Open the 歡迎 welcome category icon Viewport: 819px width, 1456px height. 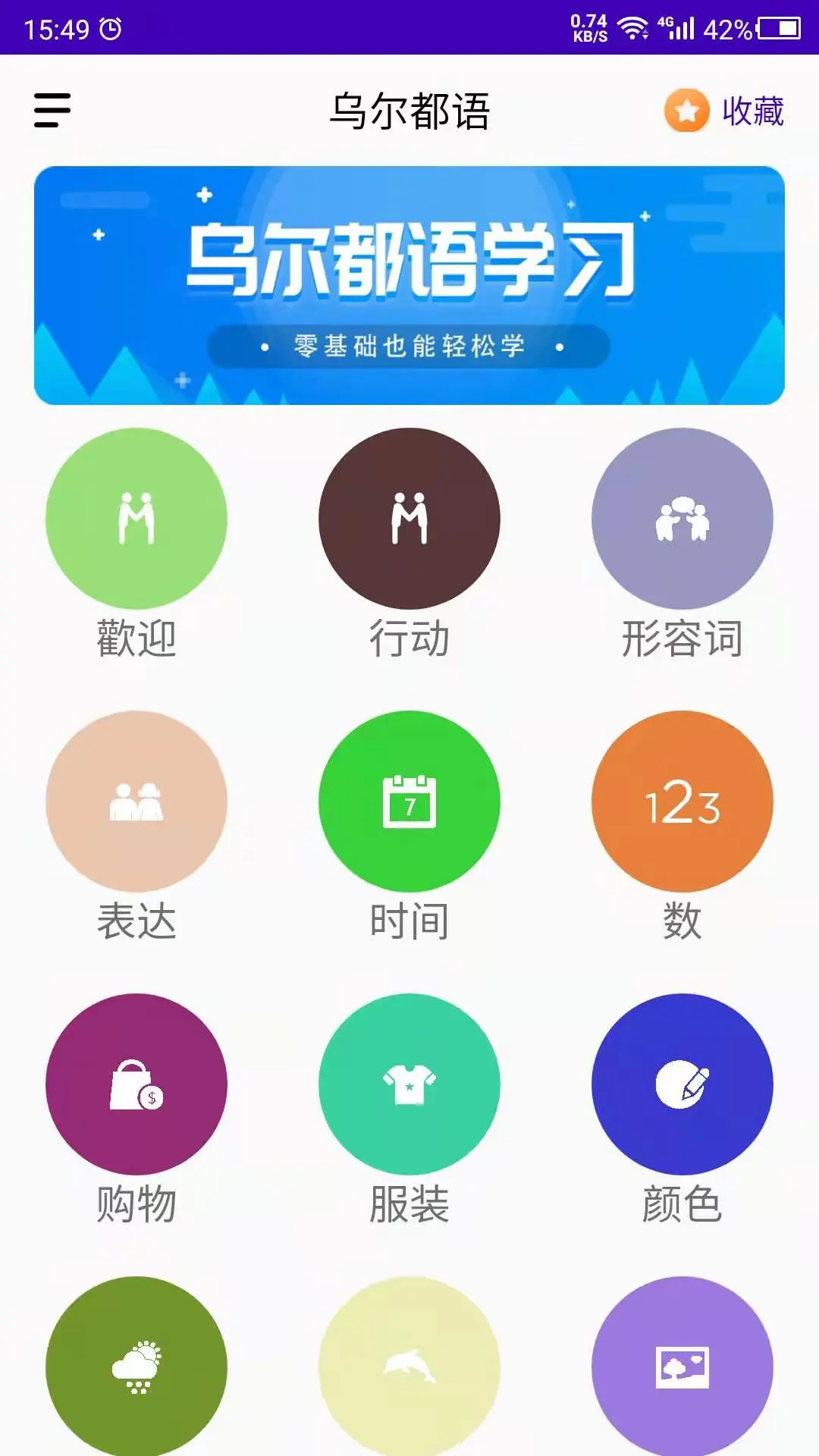pos(138,516)
